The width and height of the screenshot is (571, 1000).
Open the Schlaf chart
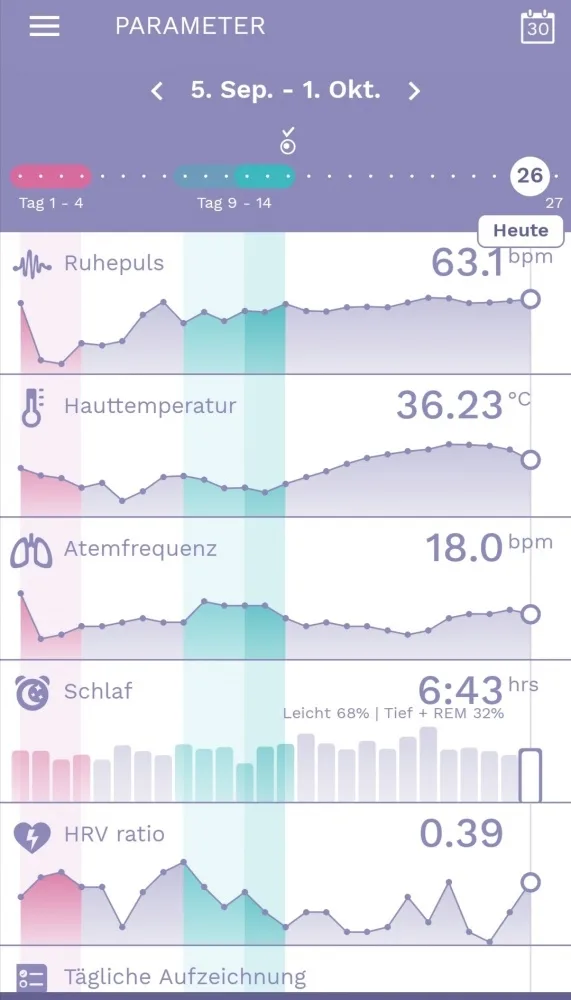[x=285, y=732]
